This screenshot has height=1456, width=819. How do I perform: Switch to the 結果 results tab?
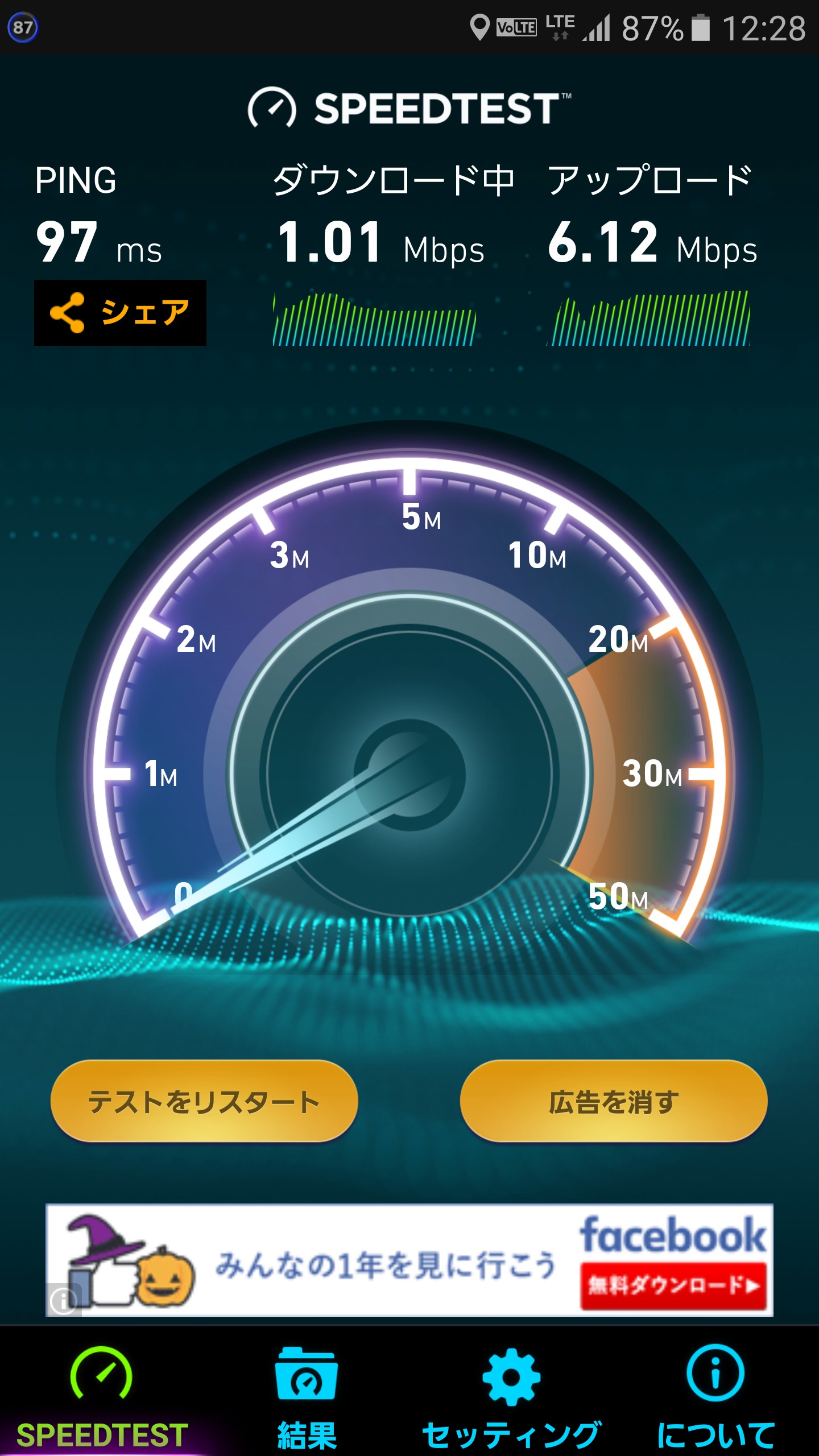click(307, 1393)
